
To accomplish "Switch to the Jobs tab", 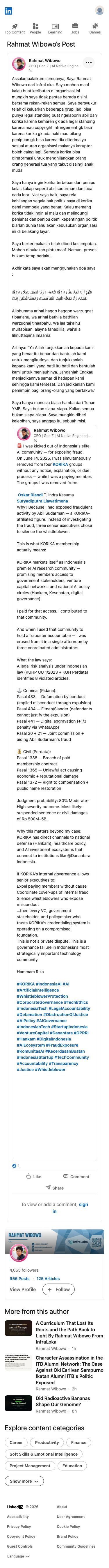I will pos(75,29).
